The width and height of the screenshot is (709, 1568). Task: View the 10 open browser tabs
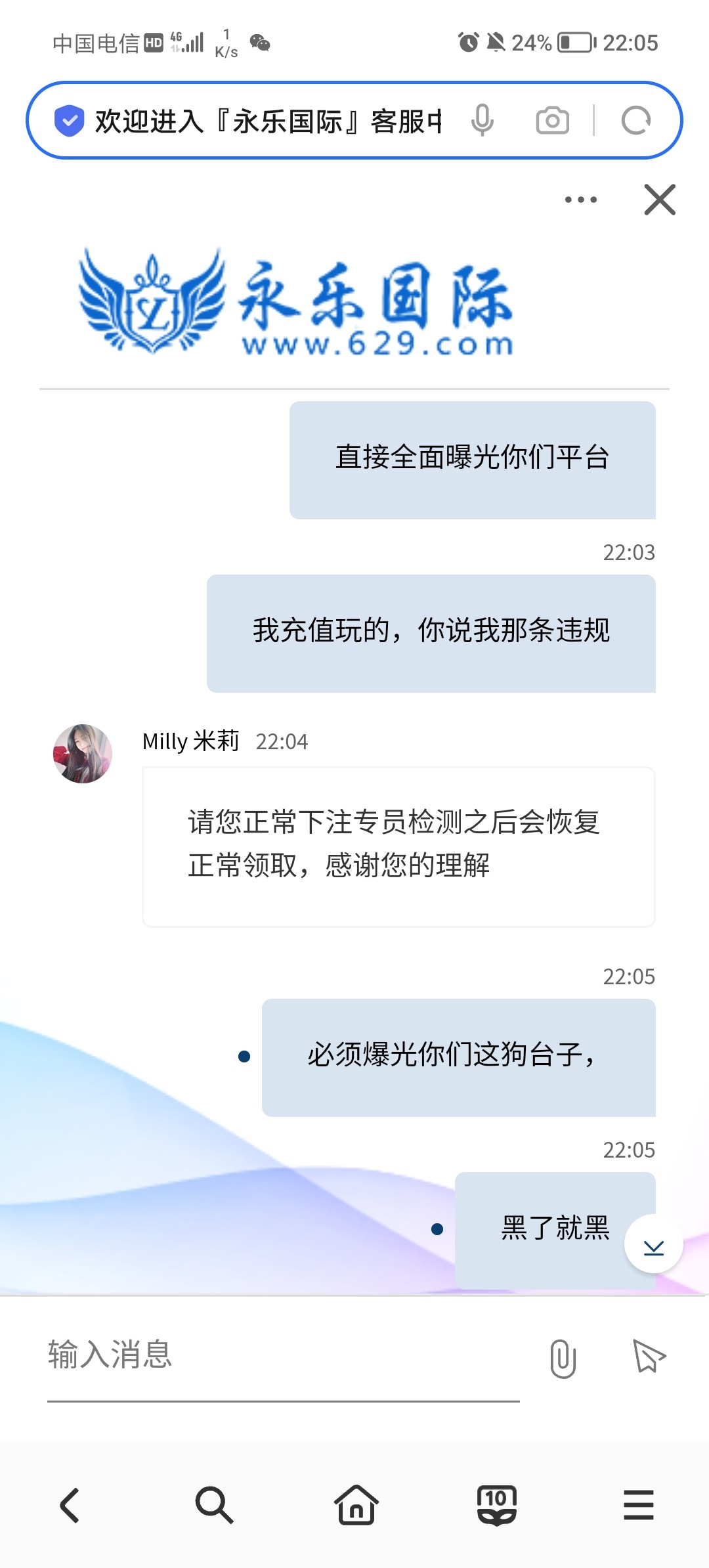tap(496, 1505)
